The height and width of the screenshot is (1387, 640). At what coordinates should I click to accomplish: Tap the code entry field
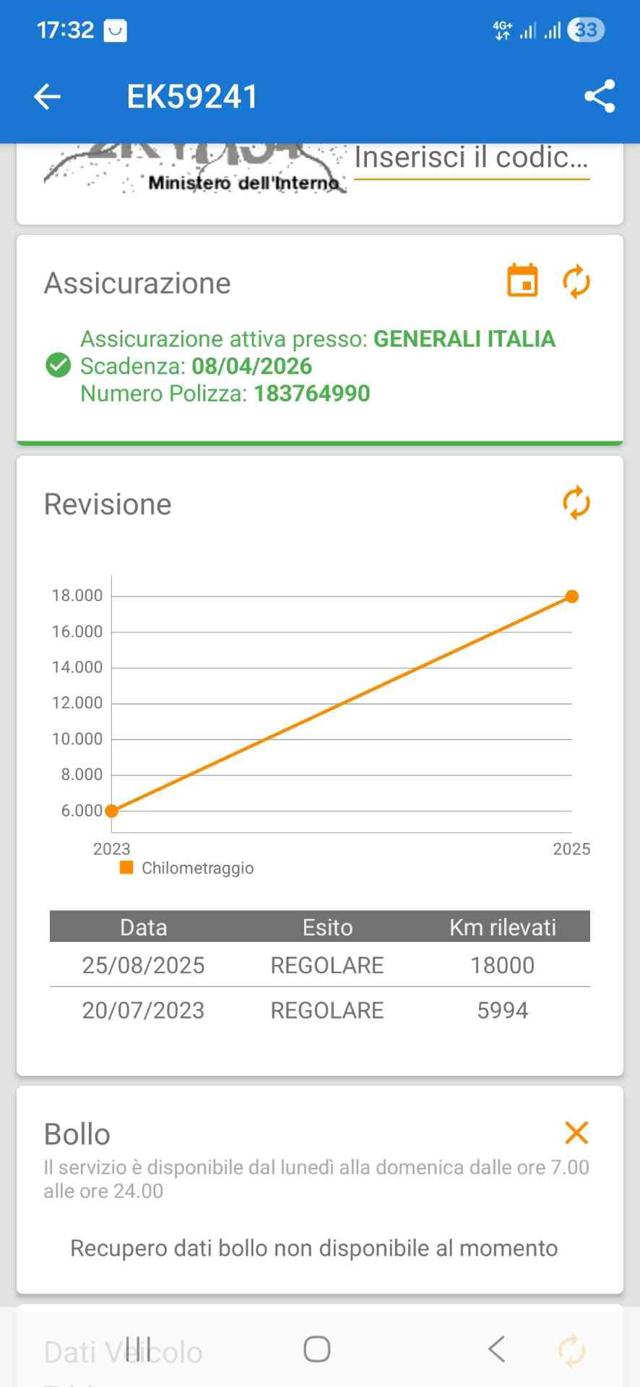tap(471, 158)
